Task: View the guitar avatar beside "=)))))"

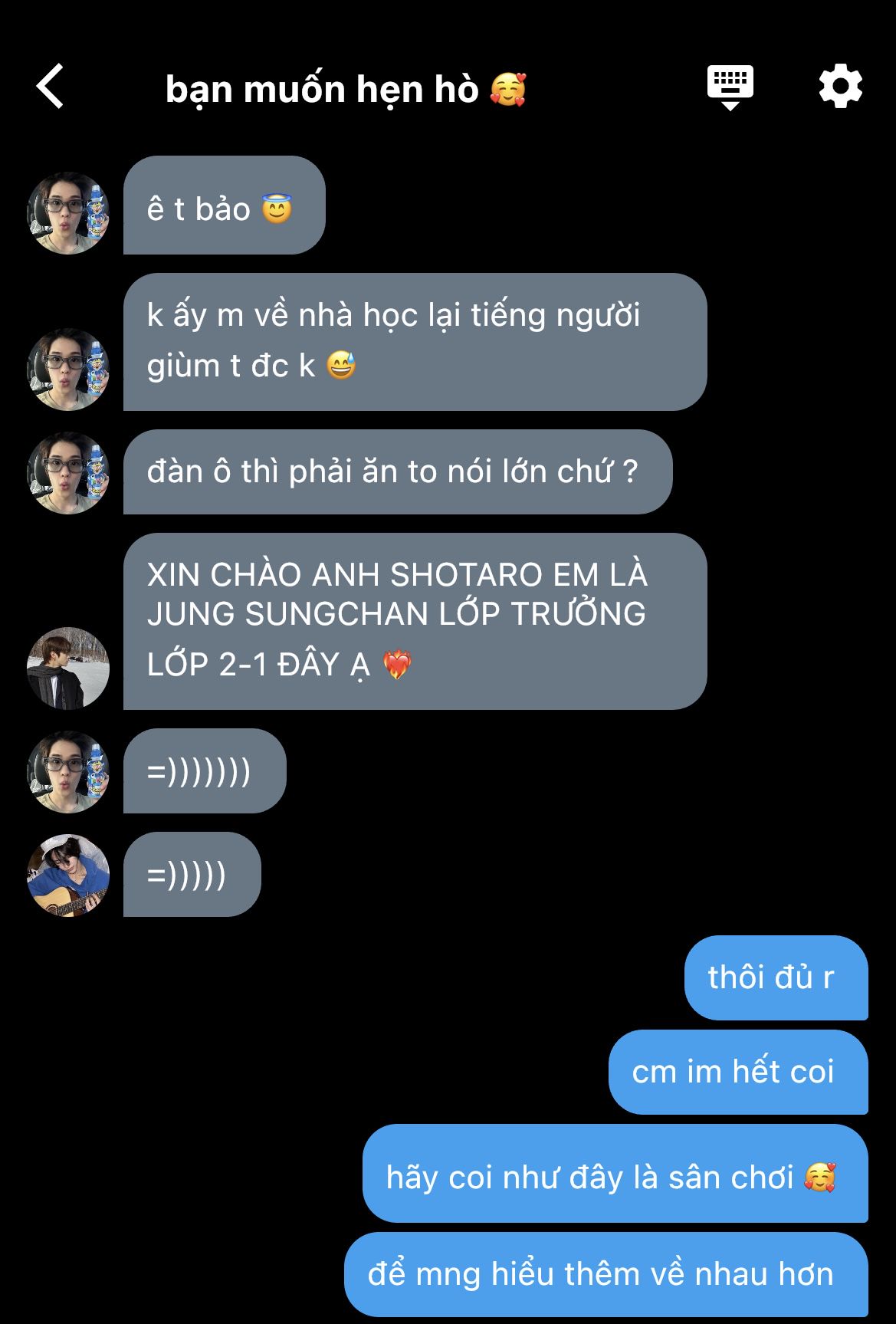Action: tap(68, 876)
